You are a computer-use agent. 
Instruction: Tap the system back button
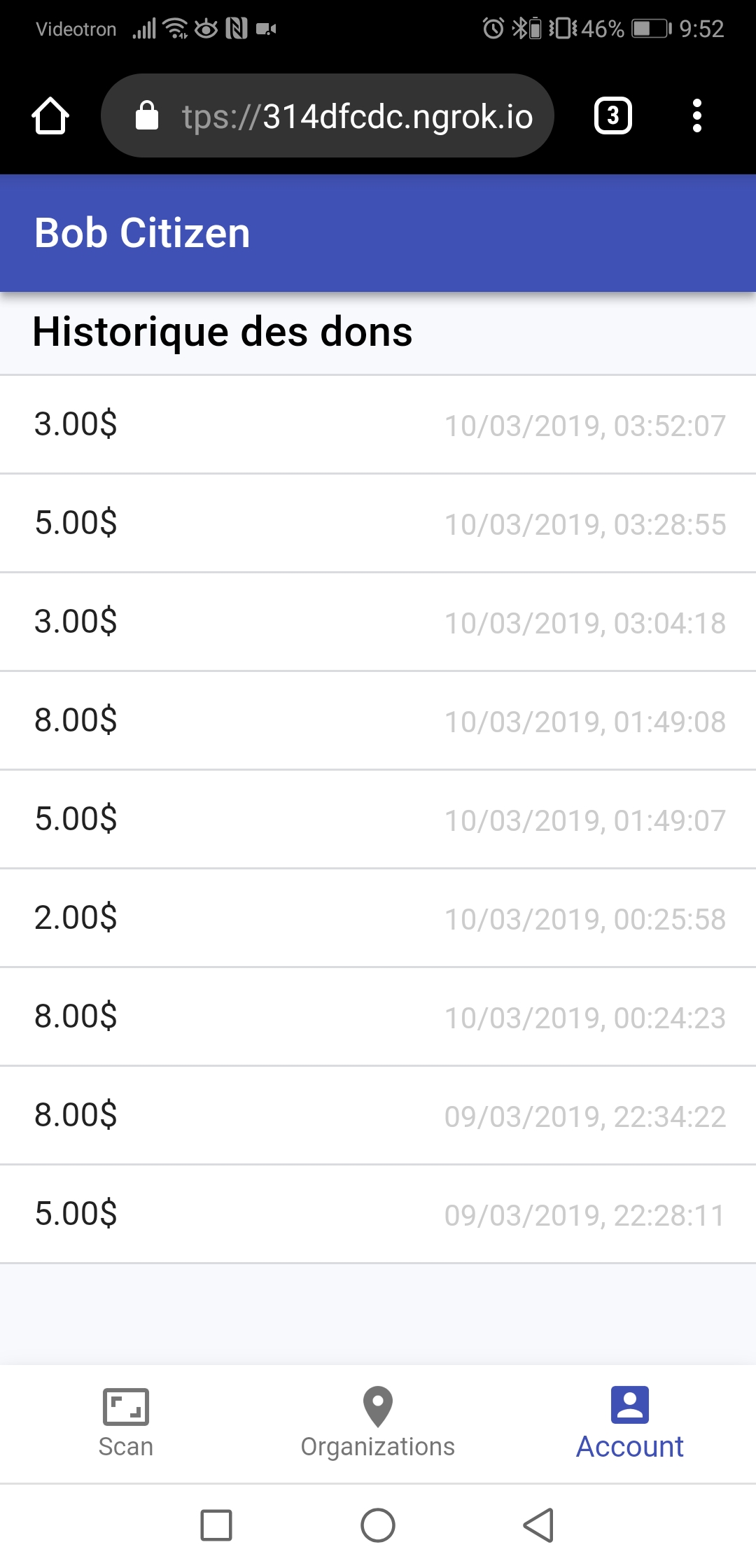click(538, 1525)
